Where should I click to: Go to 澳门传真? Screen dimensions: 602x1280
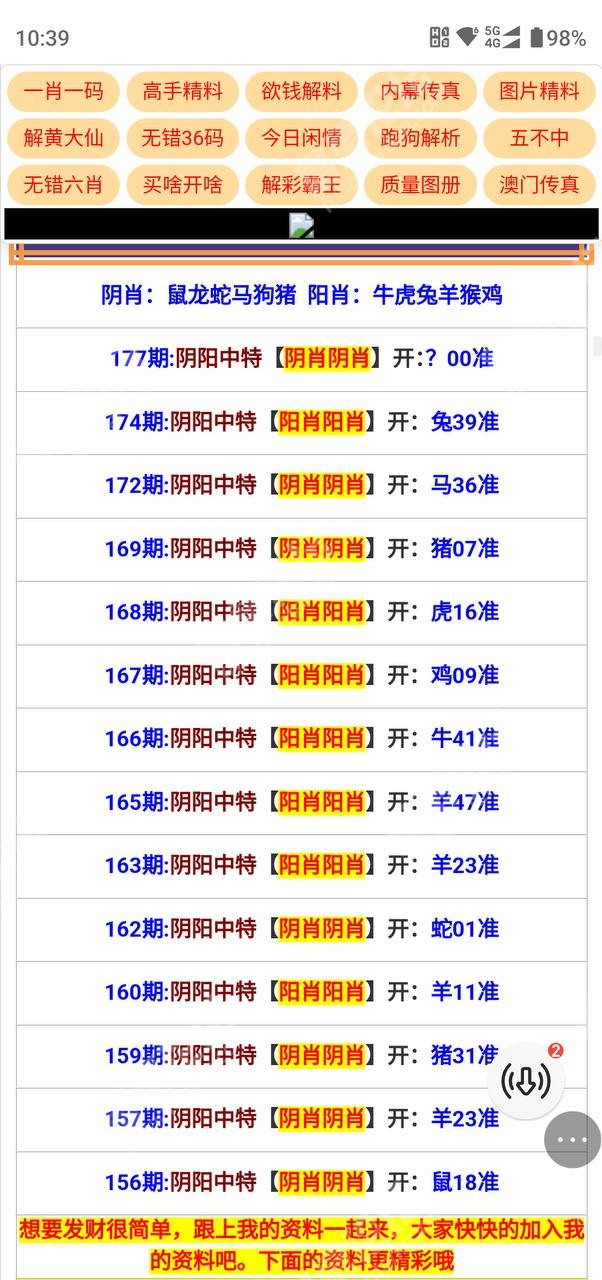coord(539,185)
